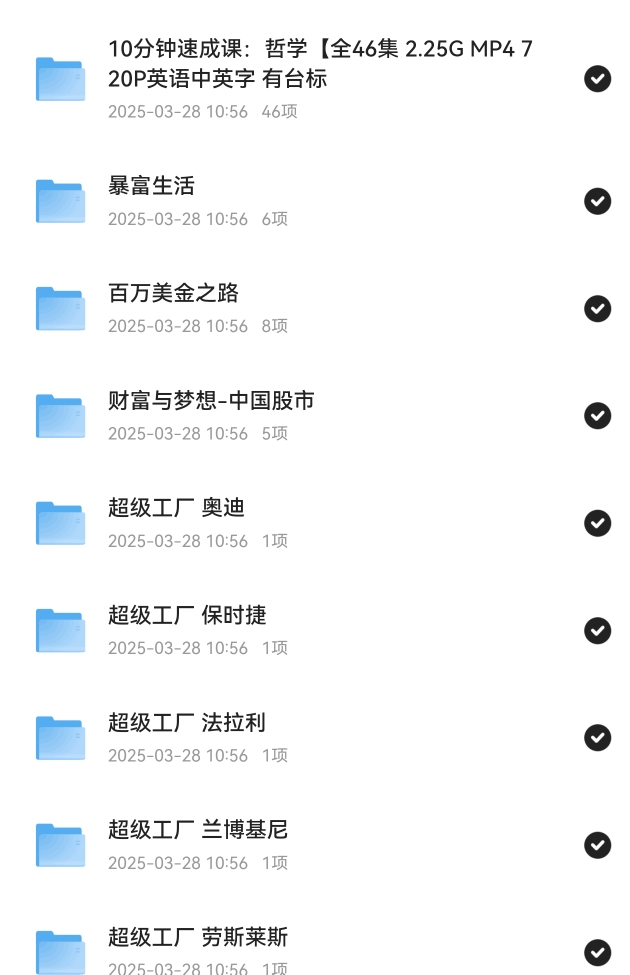This screenshot has height=975, width=630.
Task: Toggle the checkbox for 超级工厂 法拉利
Action: click(597, 737)
